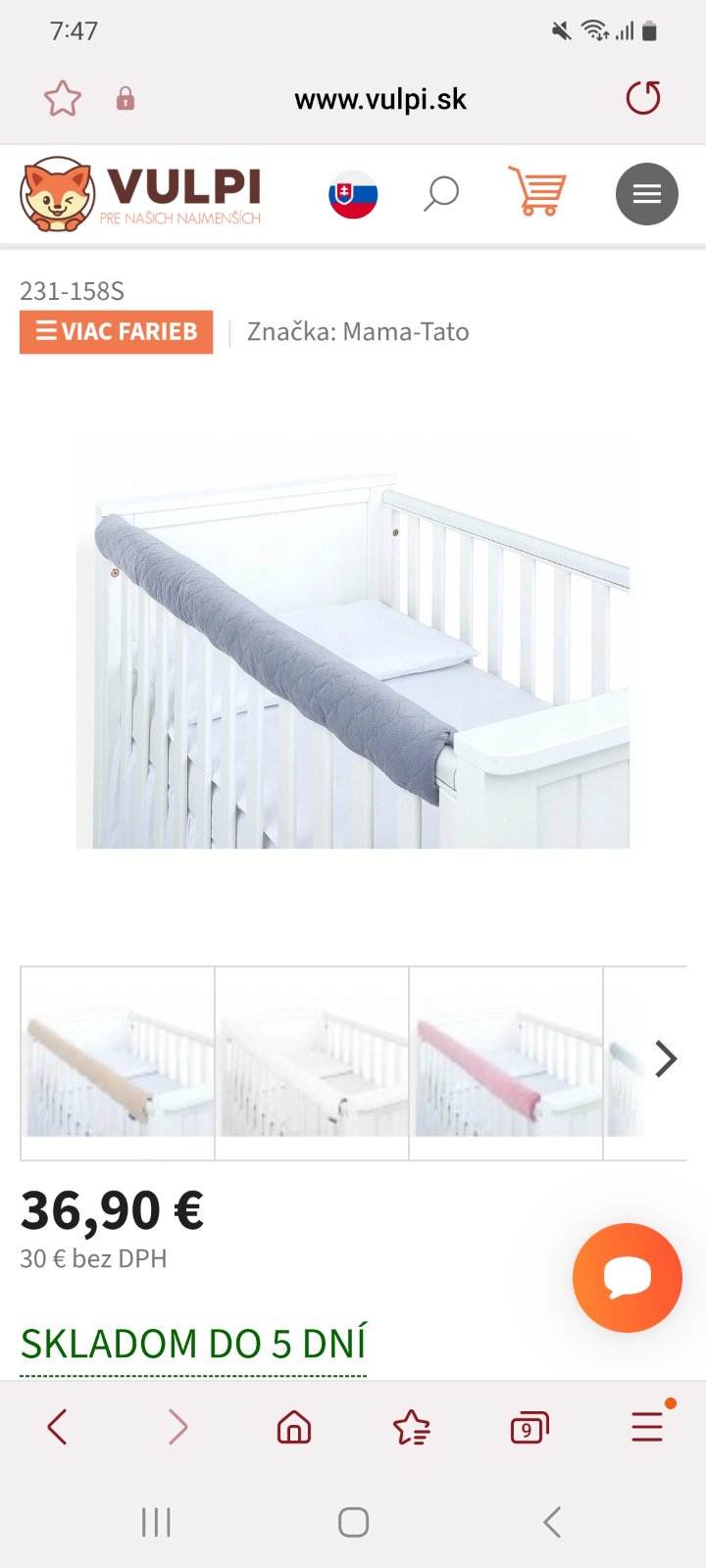
Task: Open the orange chat bubble
Action: tap(627, 1277)
